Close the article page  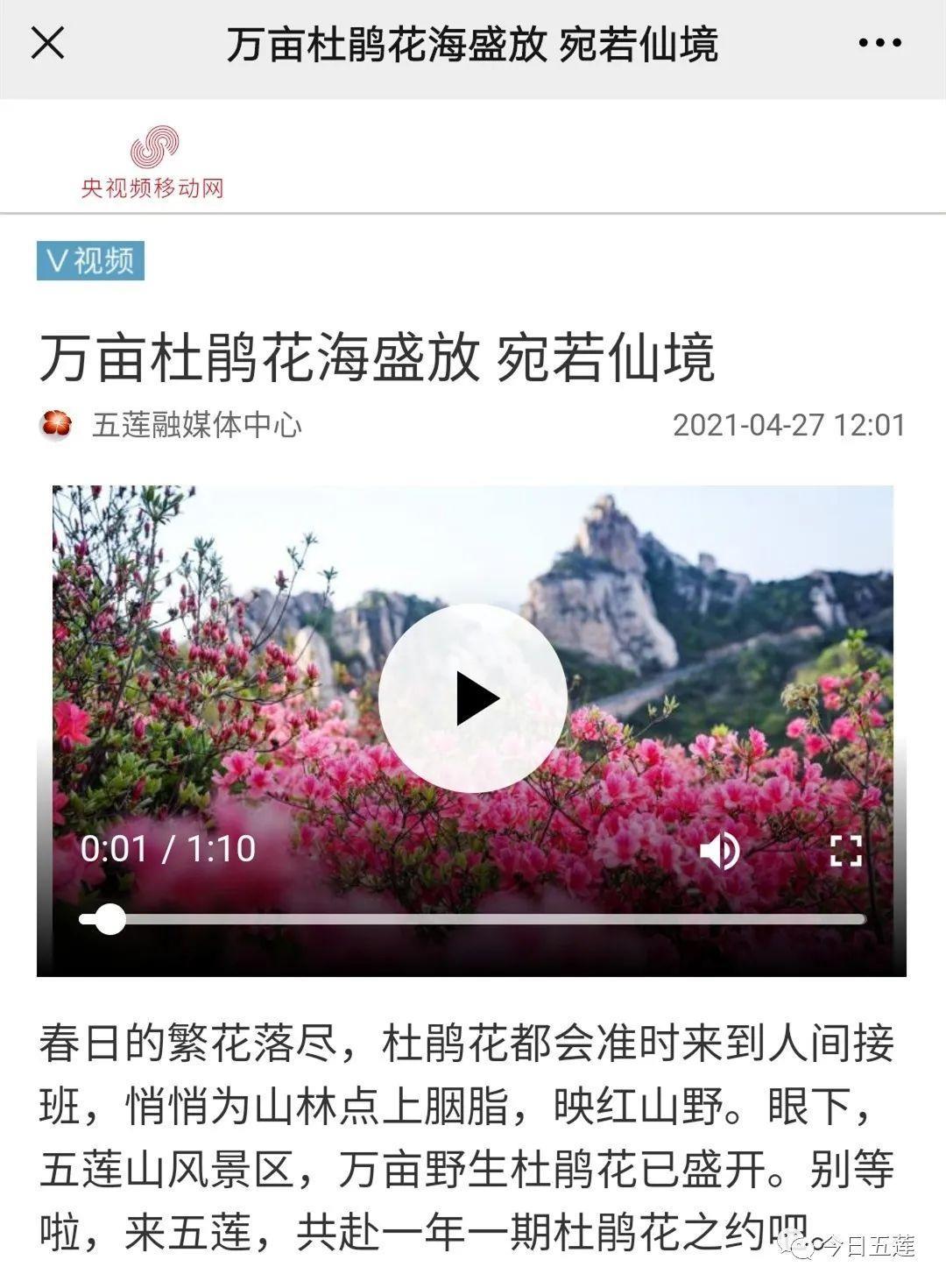coord(47,43)
